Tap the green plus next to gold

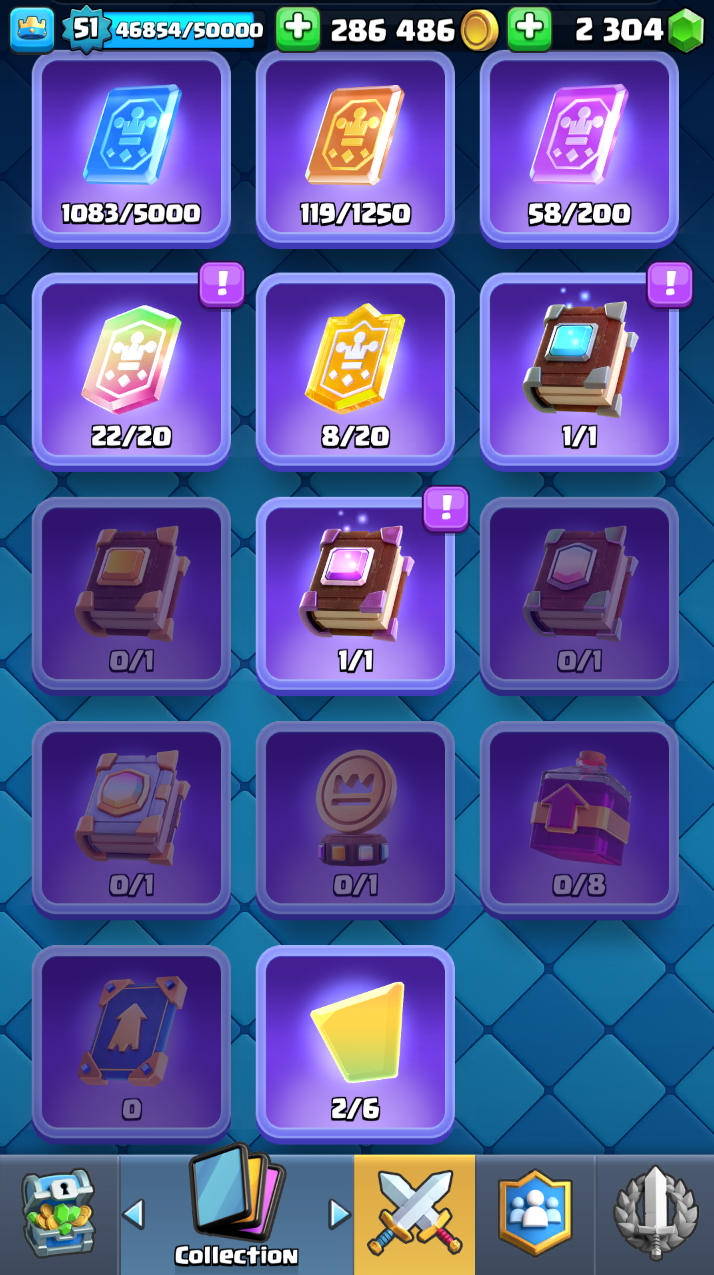(298, 29)
